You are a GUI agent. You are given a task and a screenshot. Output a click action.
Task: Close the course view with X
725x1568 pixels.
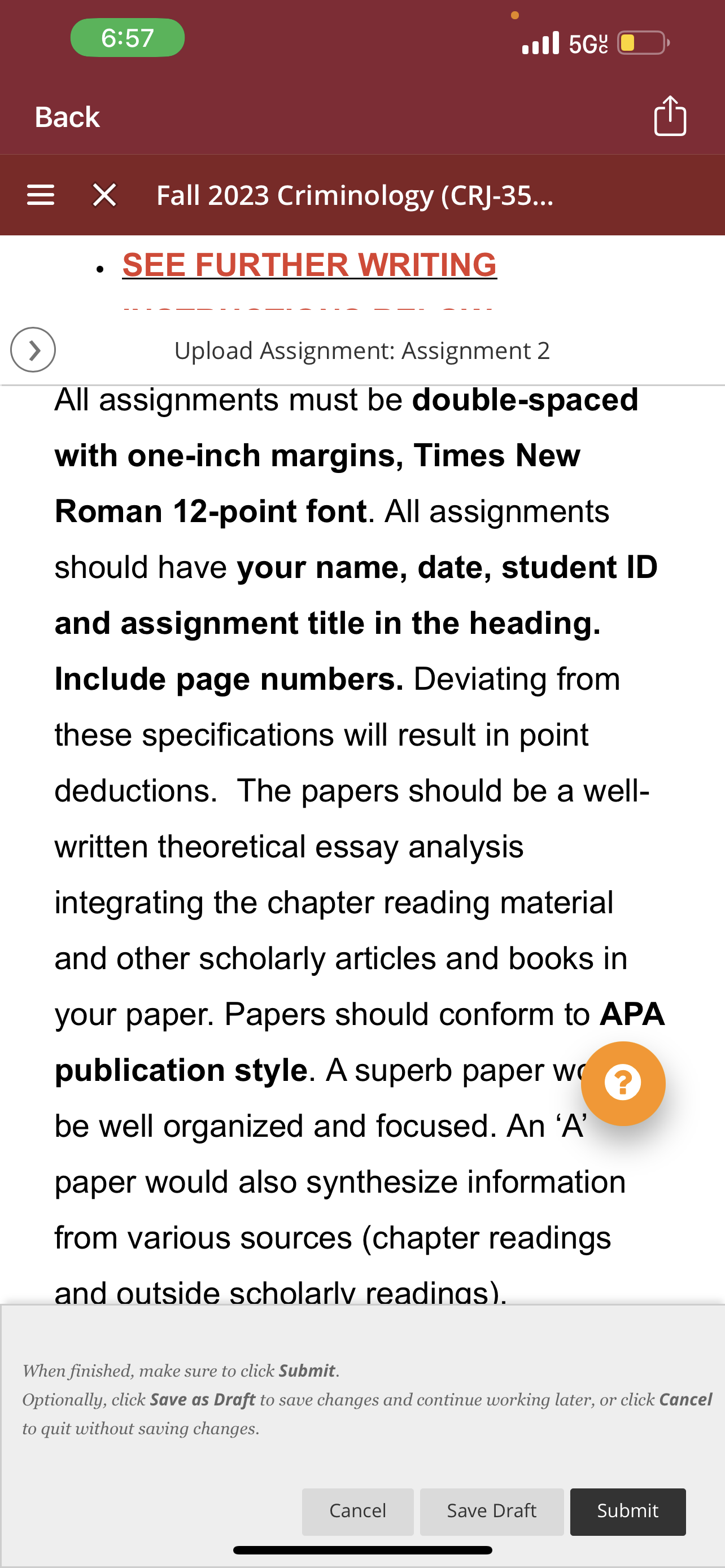[x=104, y=195]
